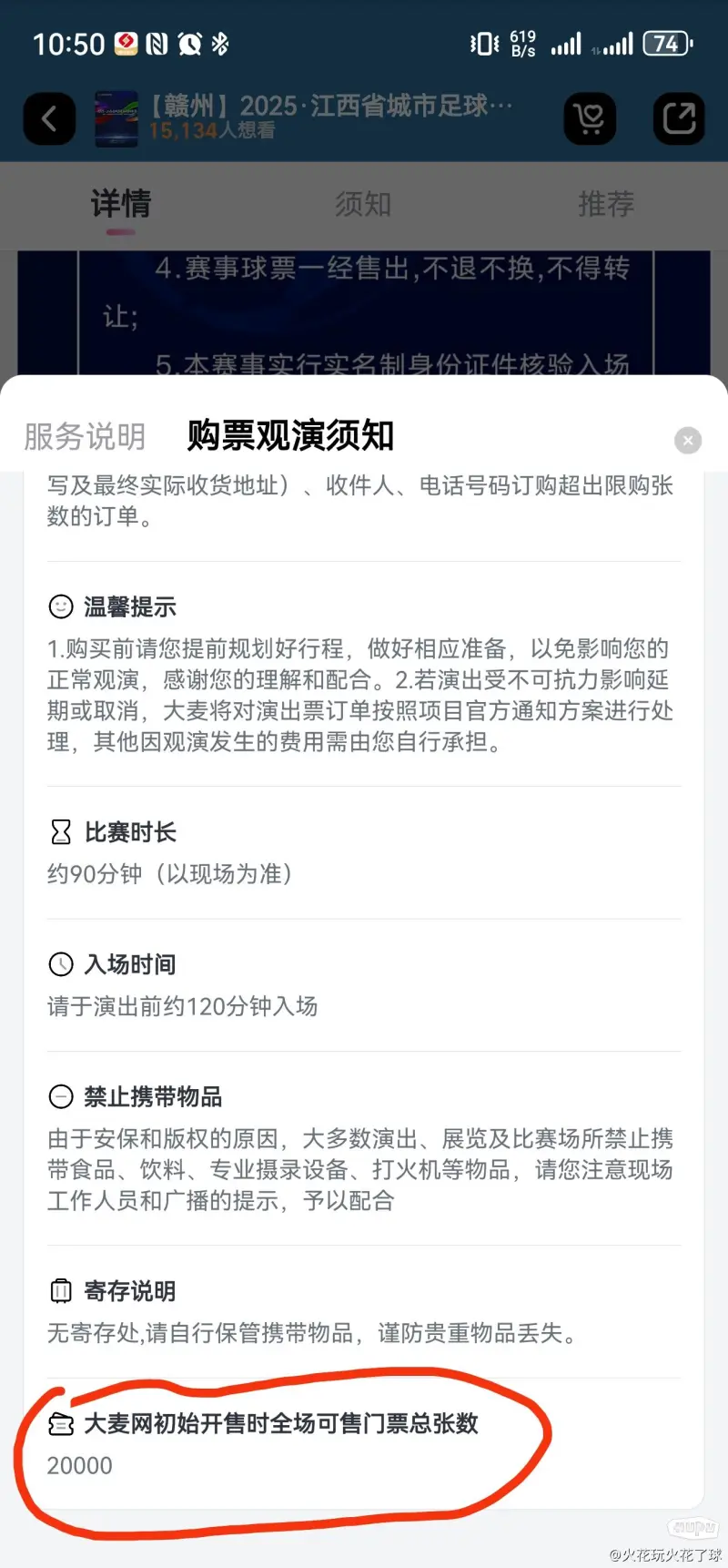This screenshot has height=1568, width=728.
Task: Open the 须知 tab
Action: pyautogui.click(x=363, y=204)
